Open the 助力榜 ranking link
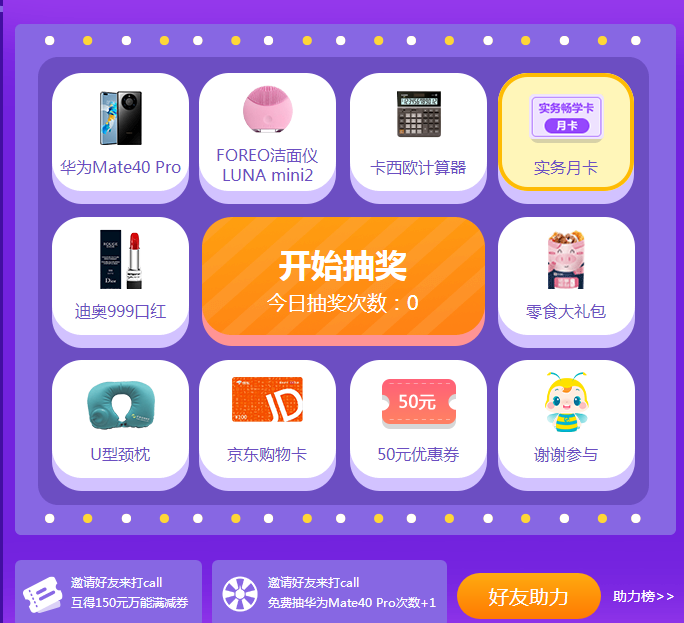684x623 pixels. tap(643, 596)
